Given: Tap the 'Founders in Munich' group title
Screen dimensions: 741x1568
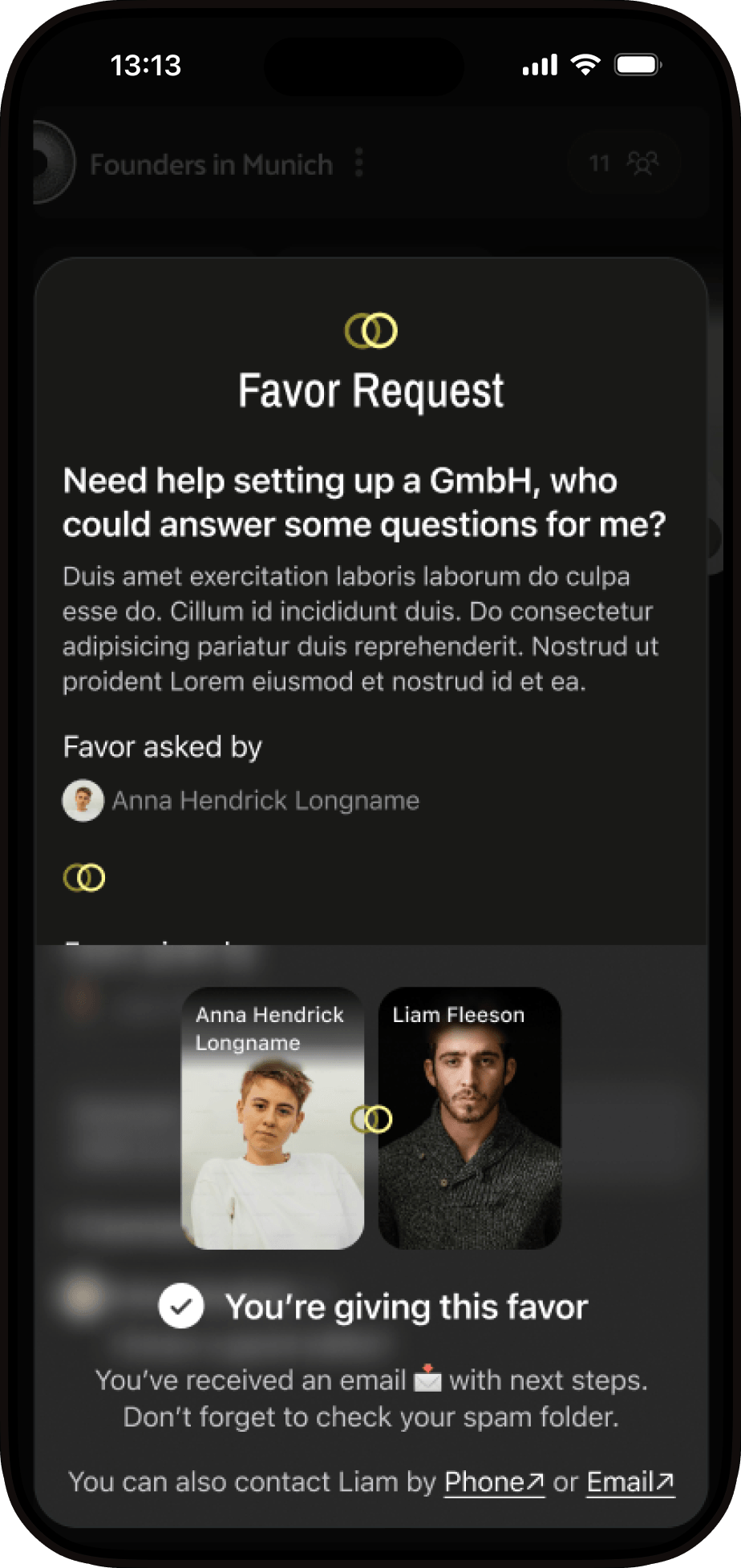Looking at the screenshot, I should coord(211,164).
